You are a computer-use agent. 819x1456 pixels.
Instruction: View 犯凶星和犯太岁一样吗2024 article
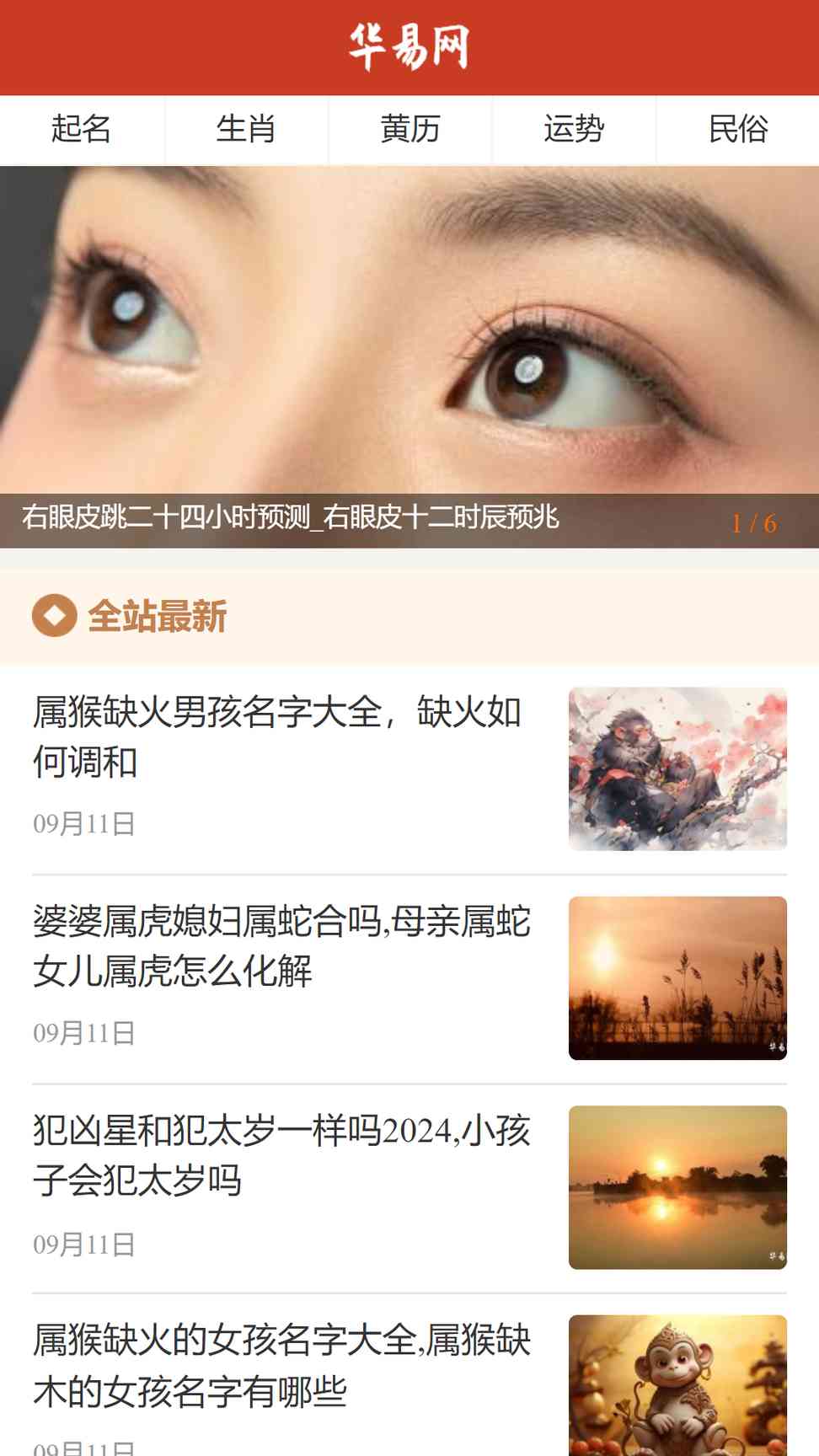coord(281,1154)
